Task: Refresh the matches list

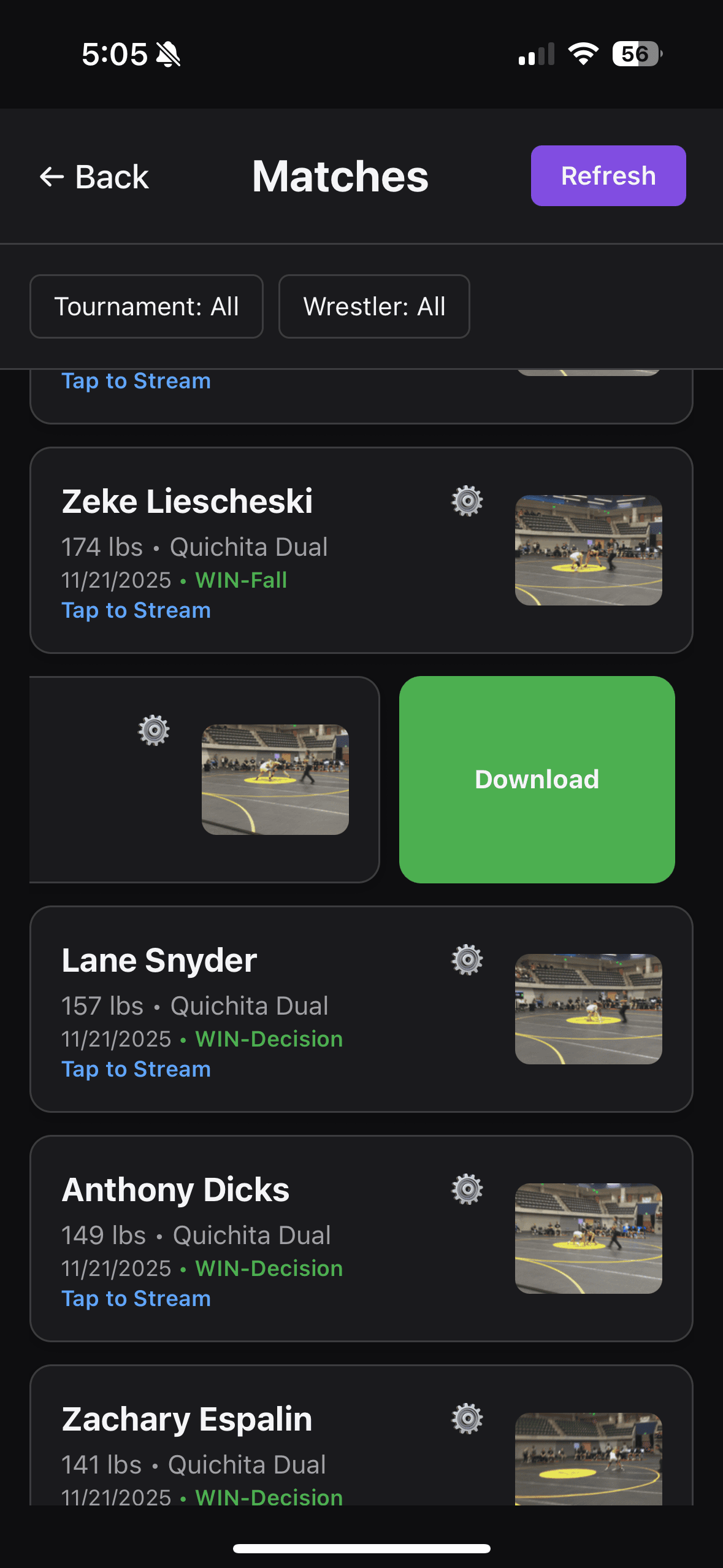Action: coord(608,176)
